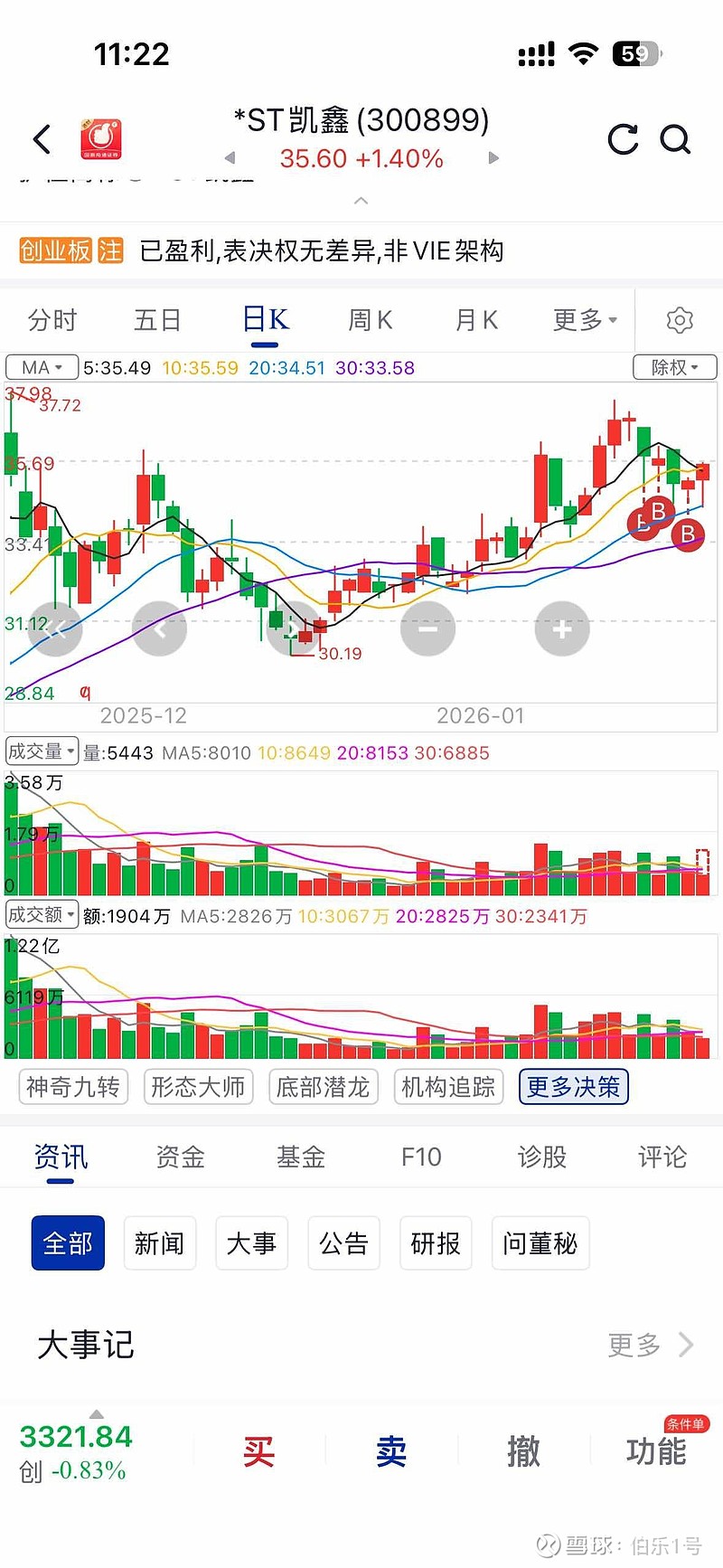This screenshot has width=723, height=1568.
Task: Open the MA indicator dropdown
Action: click(x=42, y=367)
